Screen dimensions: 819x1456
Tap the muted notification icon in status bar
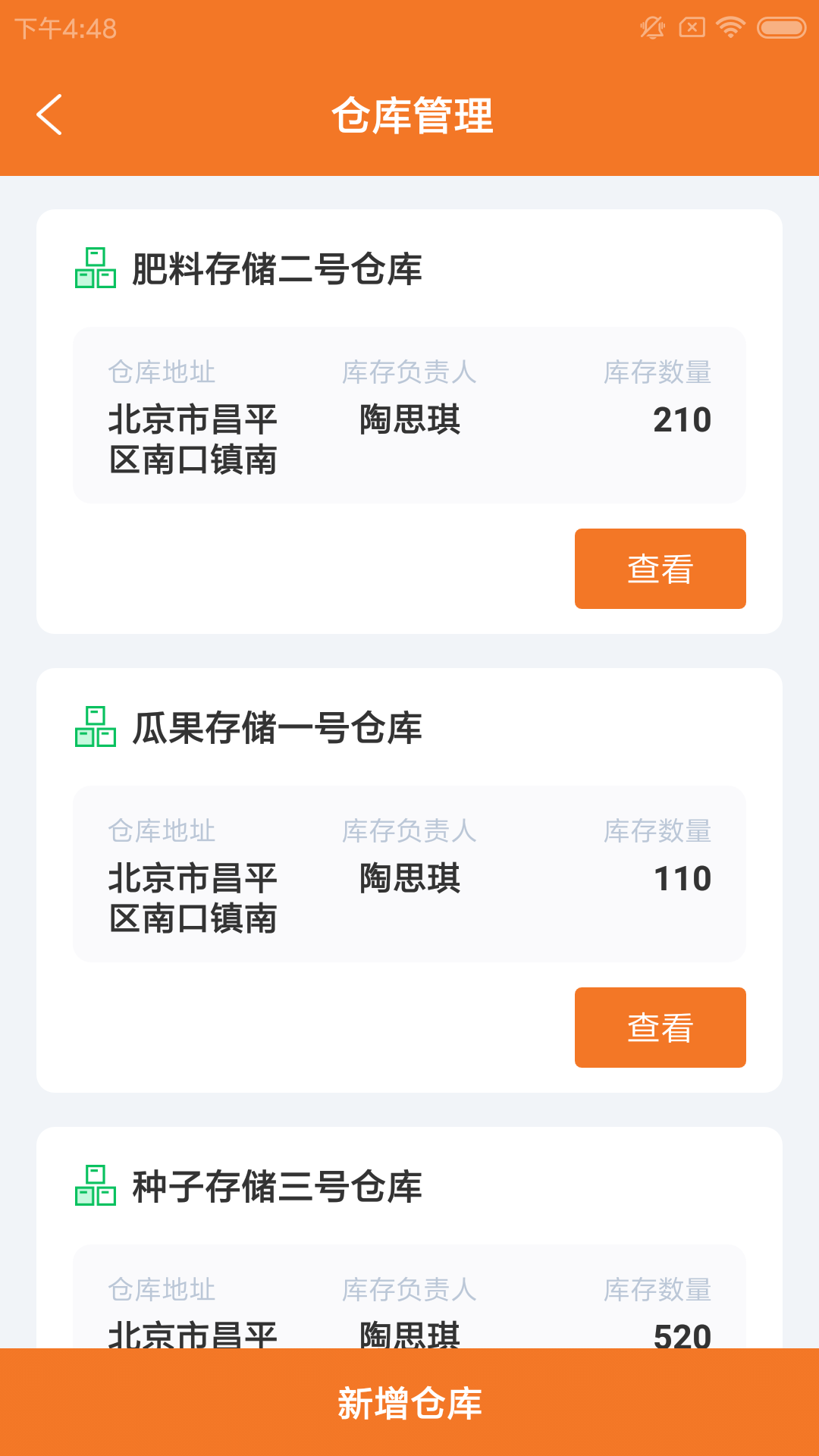[x=651, y=27]
